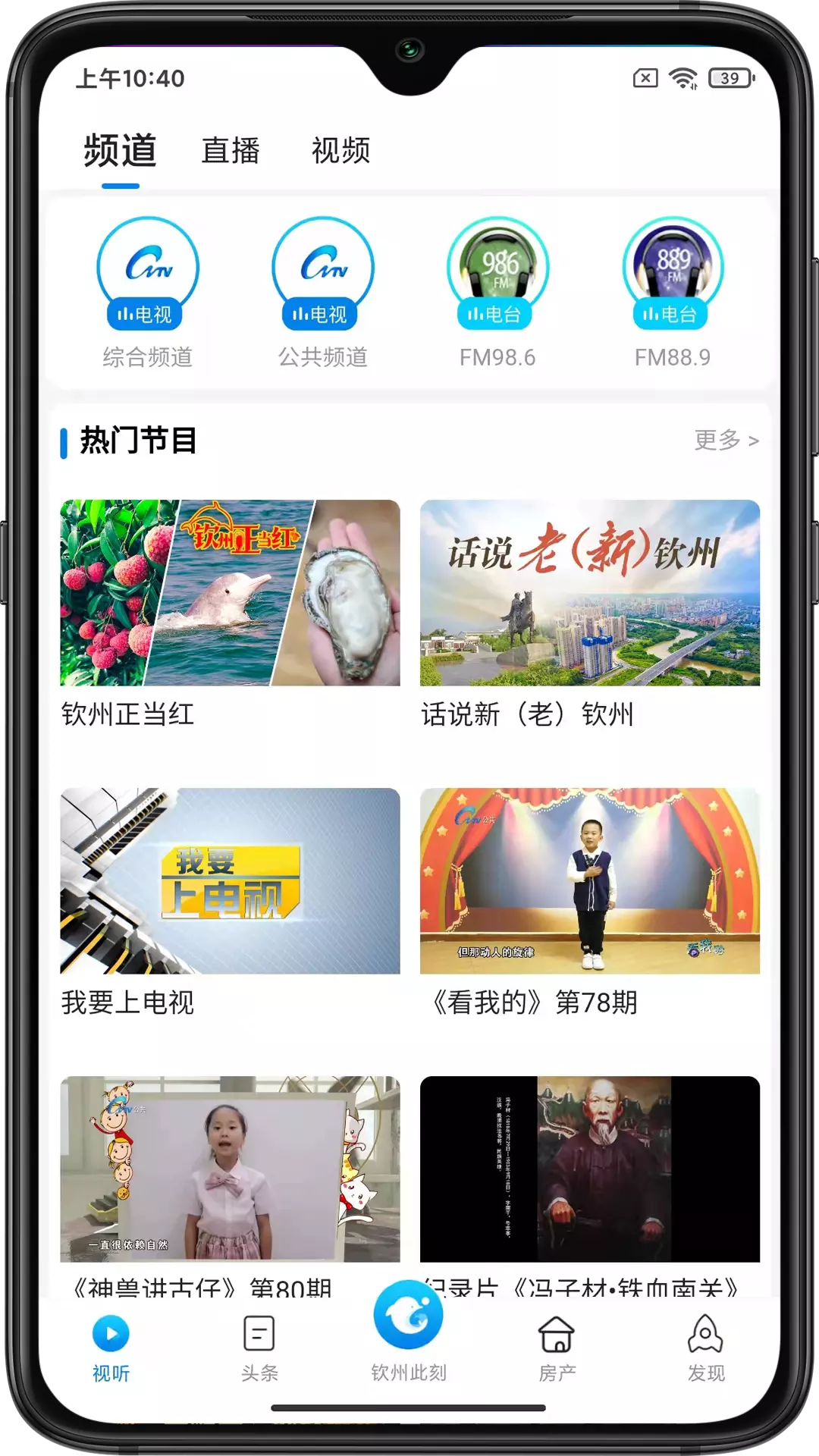This screenshot has height=1456, width=819.
Task: Open the 我要上电视 program
Action: [x=230, y=902]
